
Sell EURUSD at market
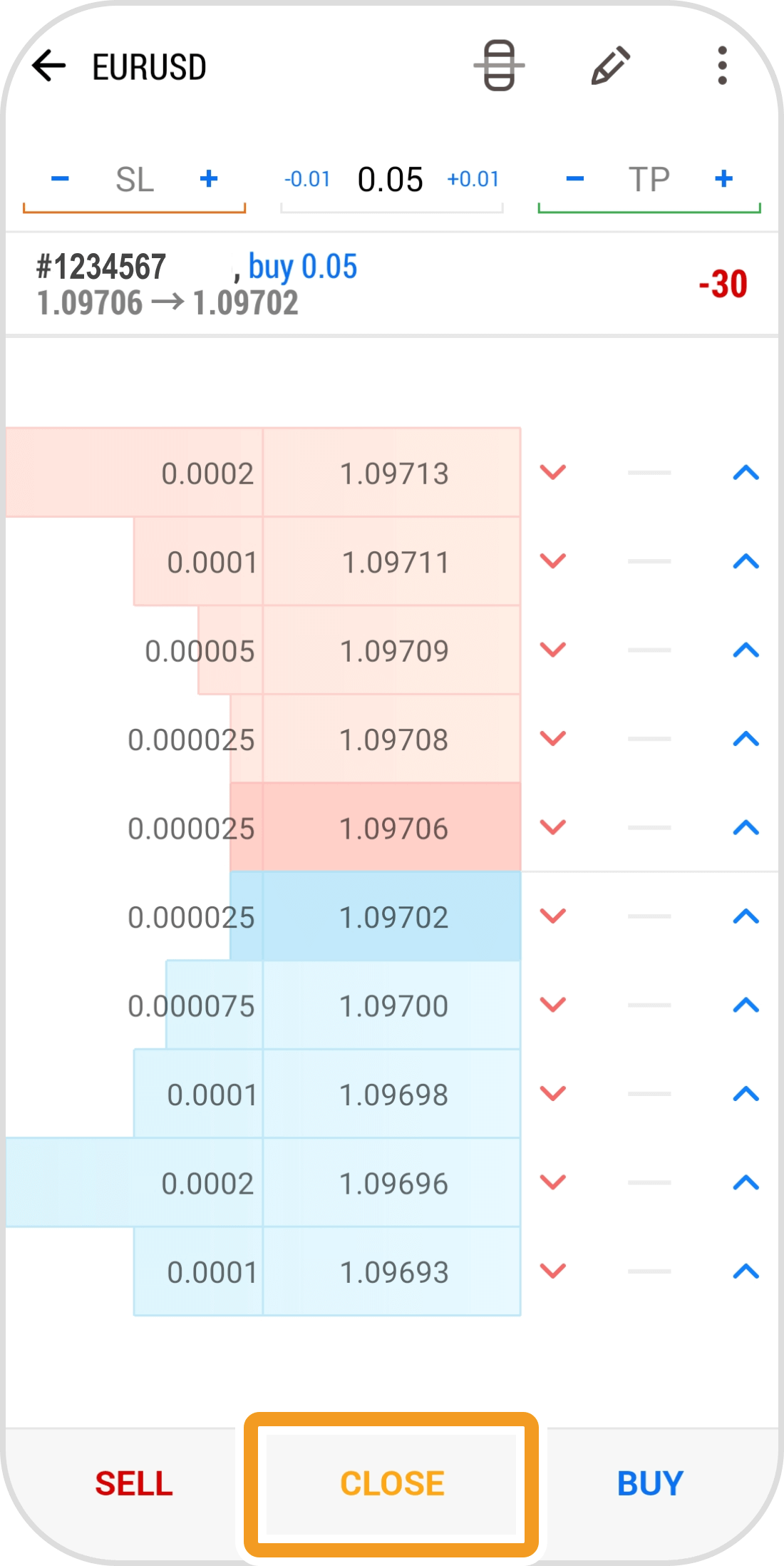tap(134, 1483)
